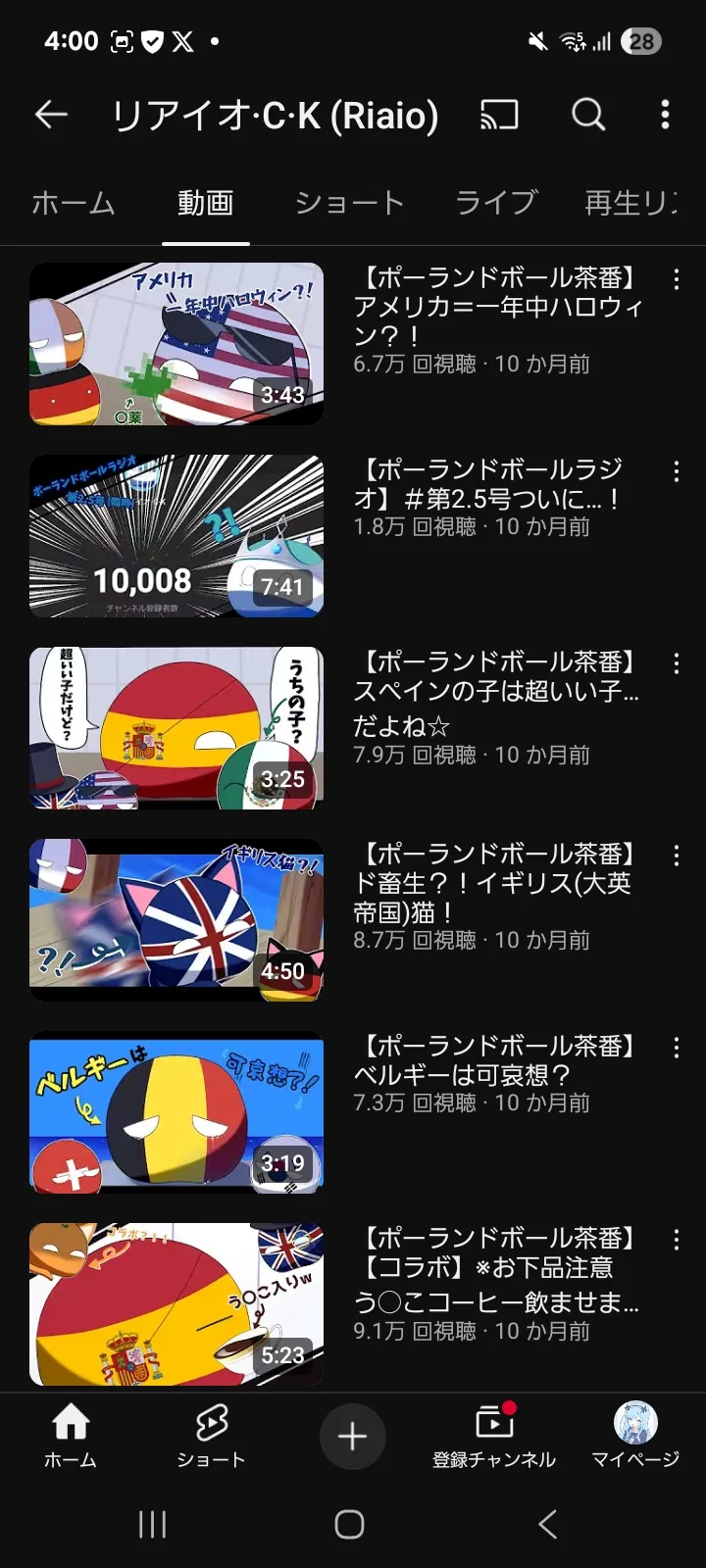
Task: Open the channel overflow menu
Action: [x=666, y=116]
